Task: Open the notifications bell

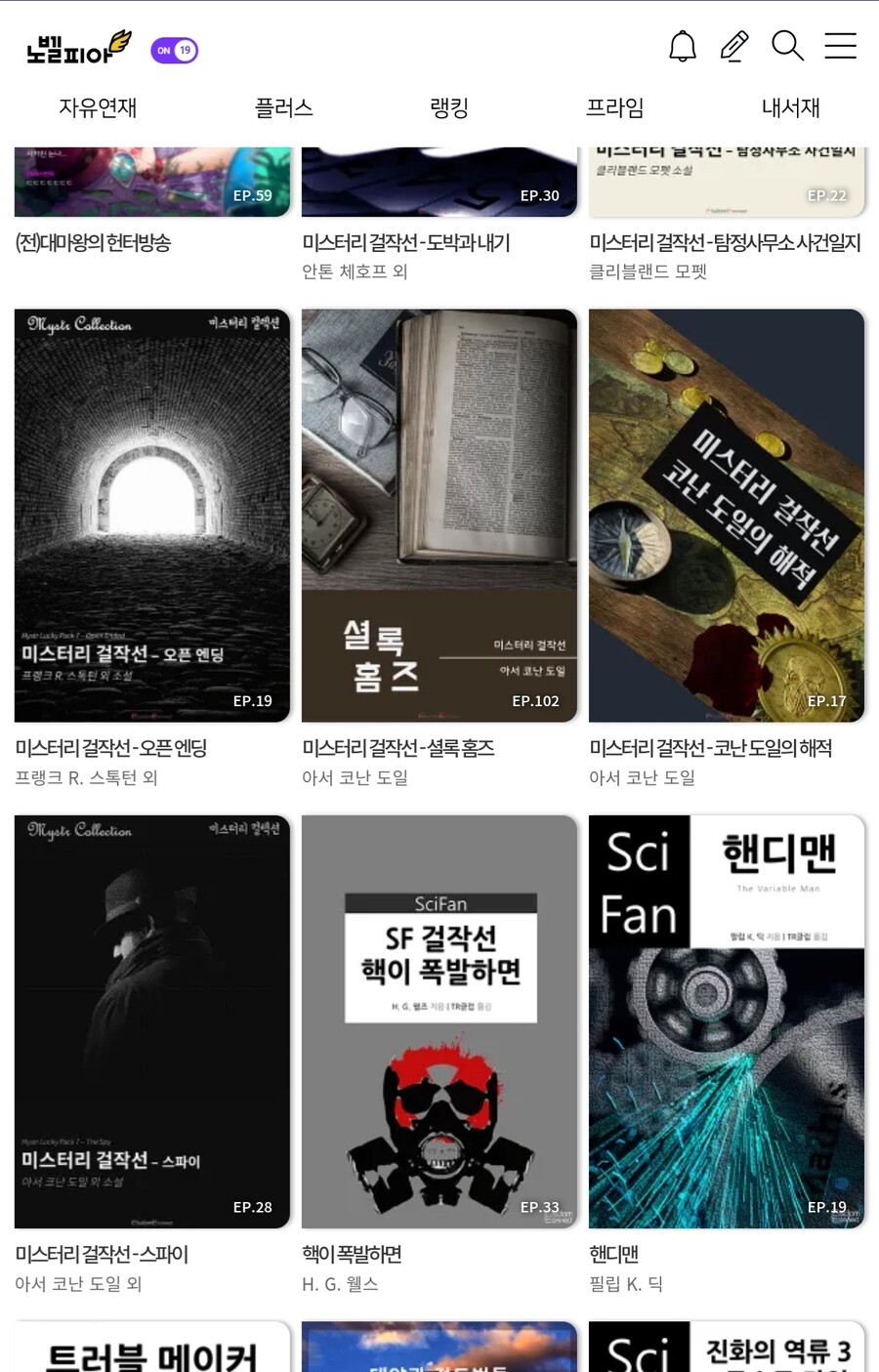Action: click(682, 46)
